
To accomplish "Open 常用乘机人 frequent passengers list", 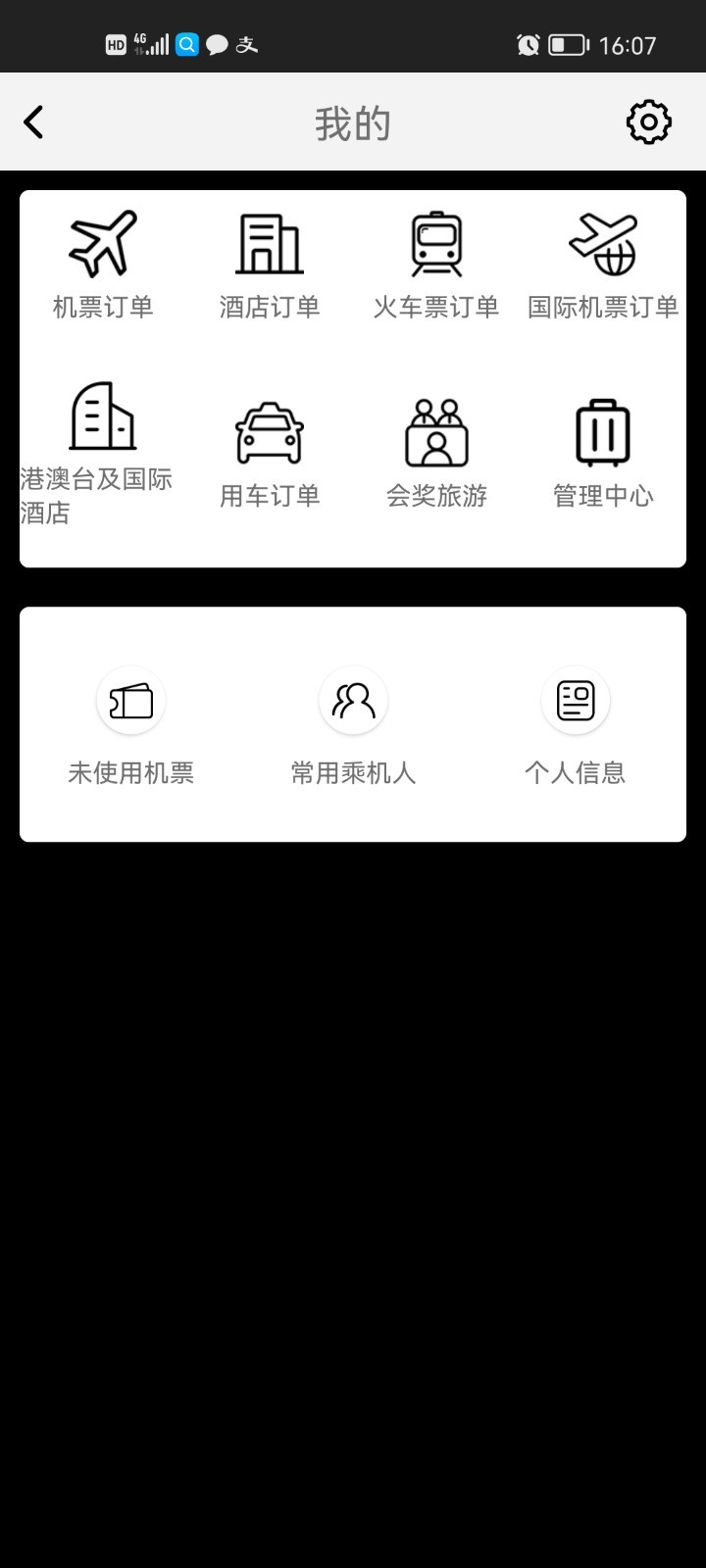I will pyautogui.click(x=353, y=725).
